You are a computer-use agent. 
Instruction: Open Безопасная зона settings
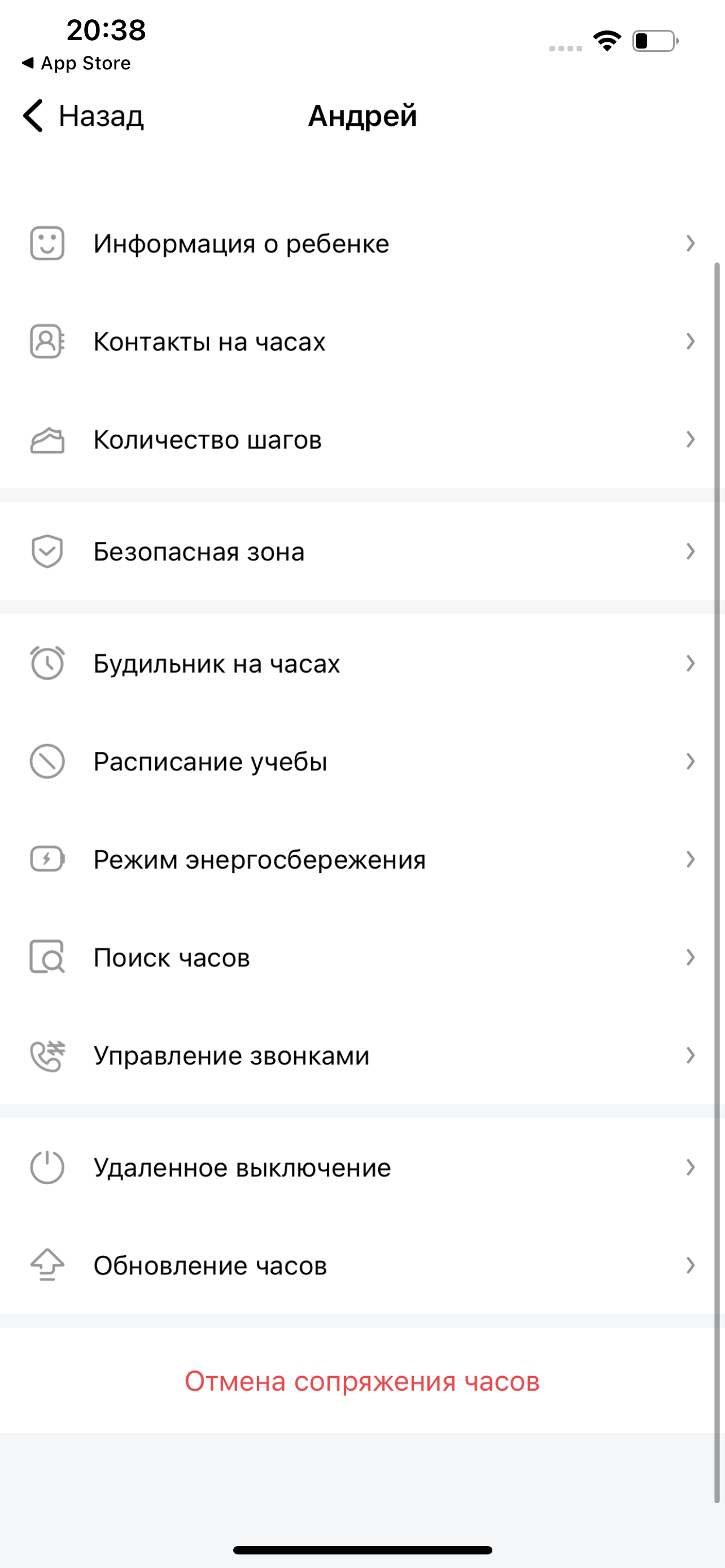pyautogui.click(x=362, y=551)
